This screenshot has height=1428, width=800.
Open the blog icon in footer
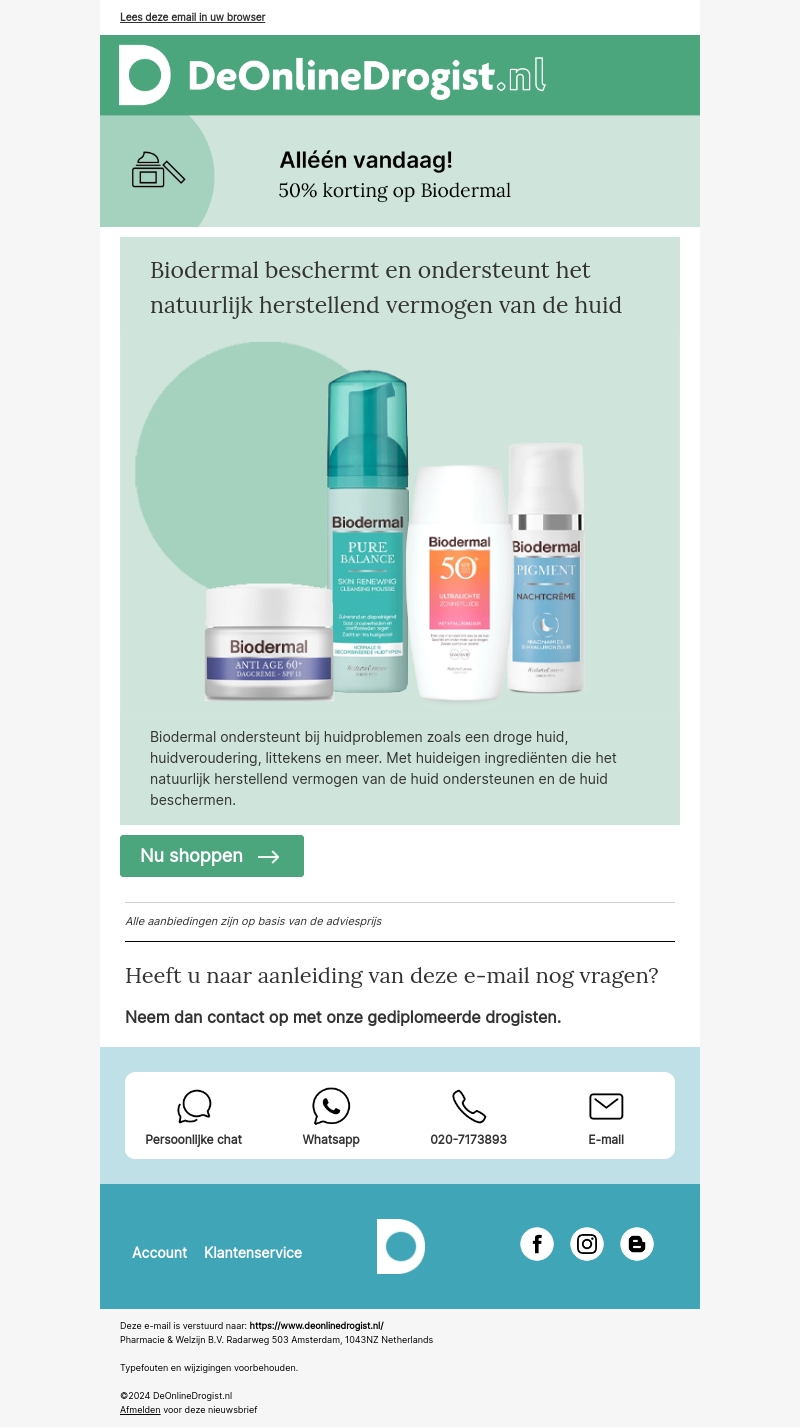point(637,1244)
